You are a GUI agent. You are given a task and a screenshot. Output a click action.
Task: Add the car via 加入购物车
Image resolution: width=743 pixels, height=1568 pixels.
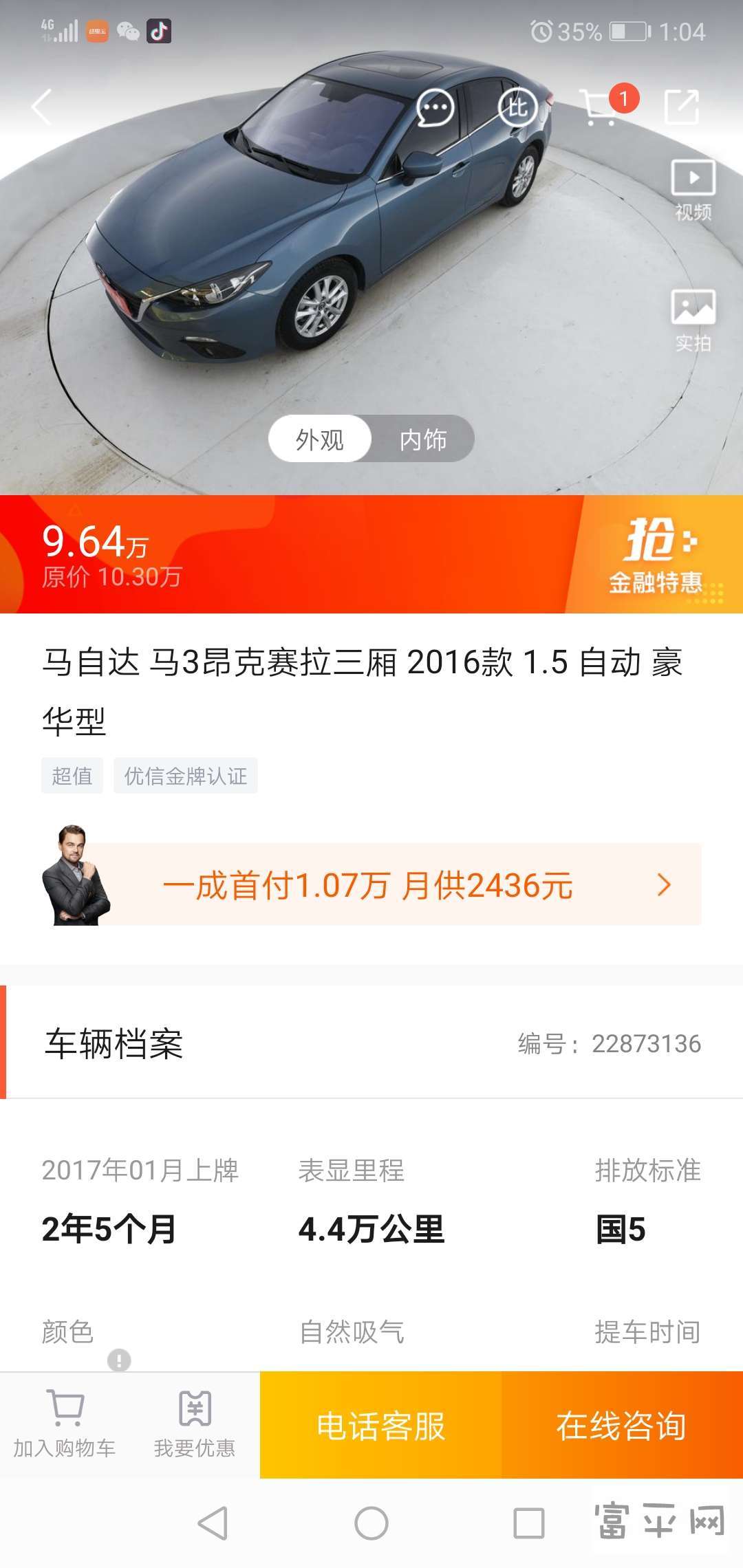coord(65,1425)
